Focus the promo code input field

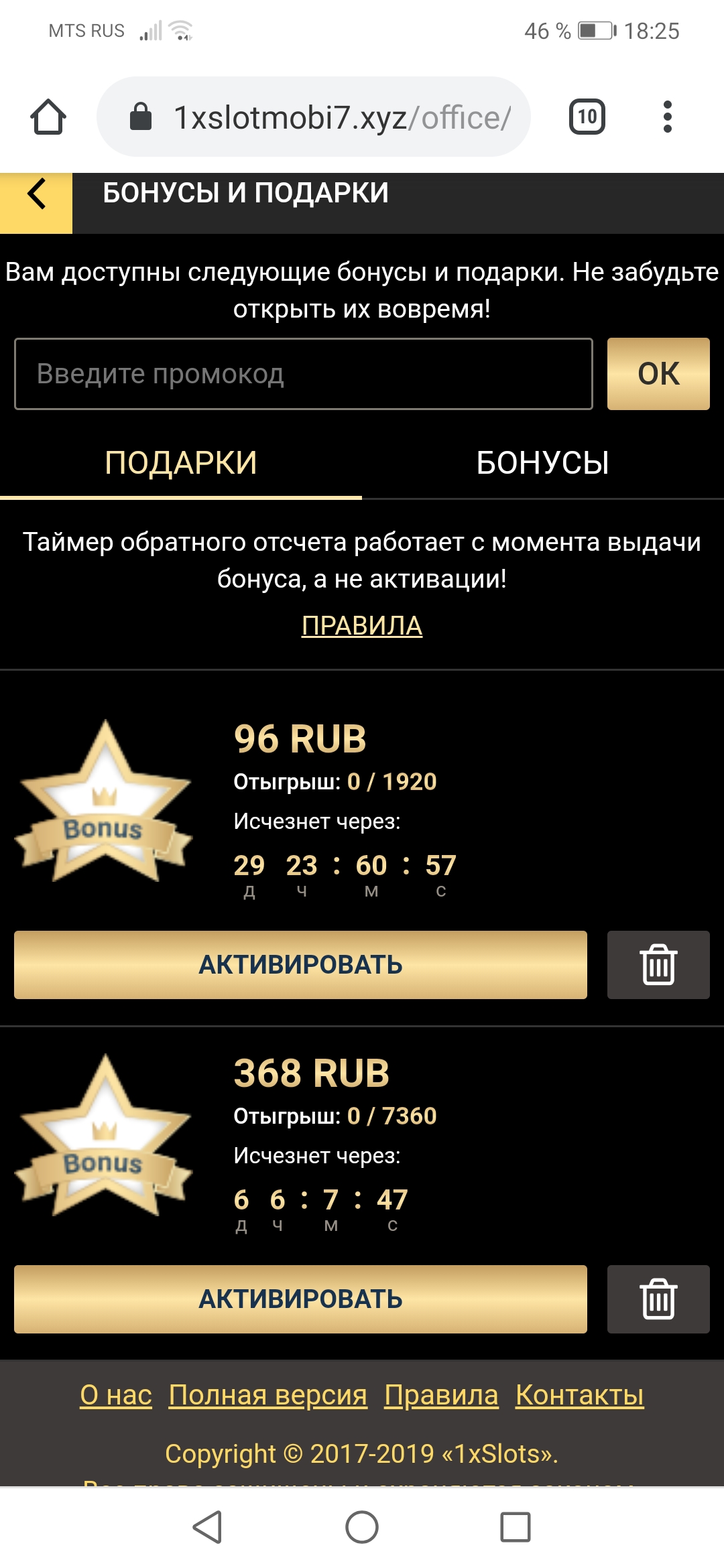(x=304, y=374)
